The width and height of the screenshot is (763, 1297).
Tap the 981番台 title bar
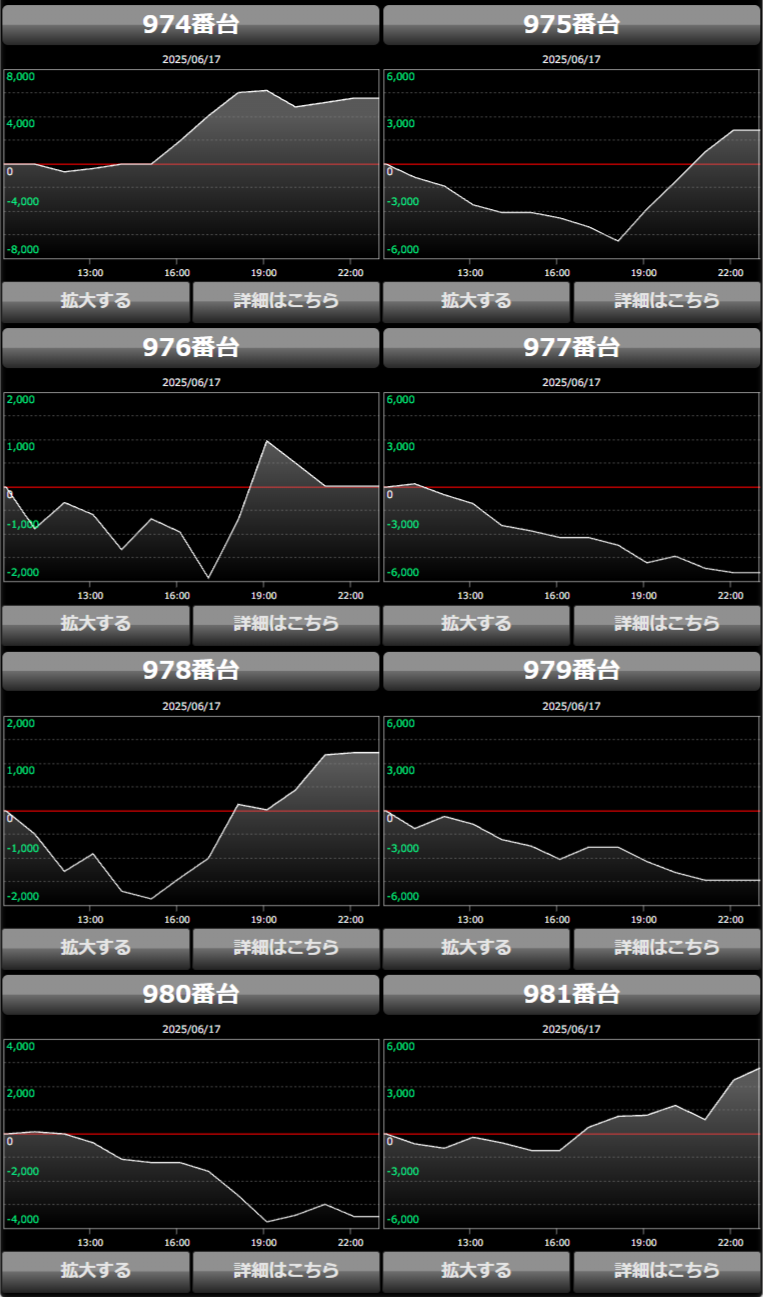pyautogui.click(x=572, y=995)
